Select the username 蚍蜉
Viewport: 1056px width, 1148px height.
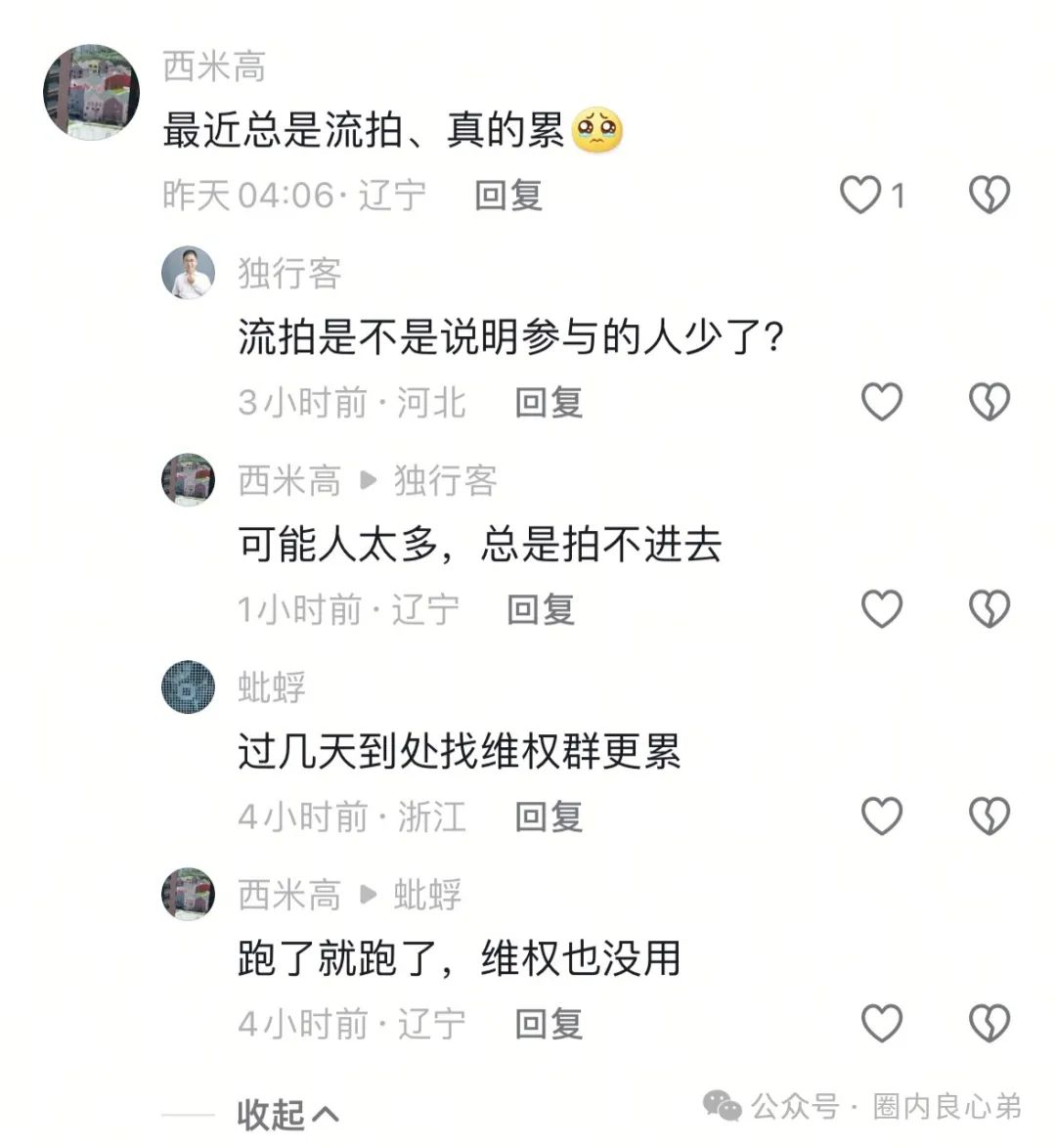[x=271, y=686]
